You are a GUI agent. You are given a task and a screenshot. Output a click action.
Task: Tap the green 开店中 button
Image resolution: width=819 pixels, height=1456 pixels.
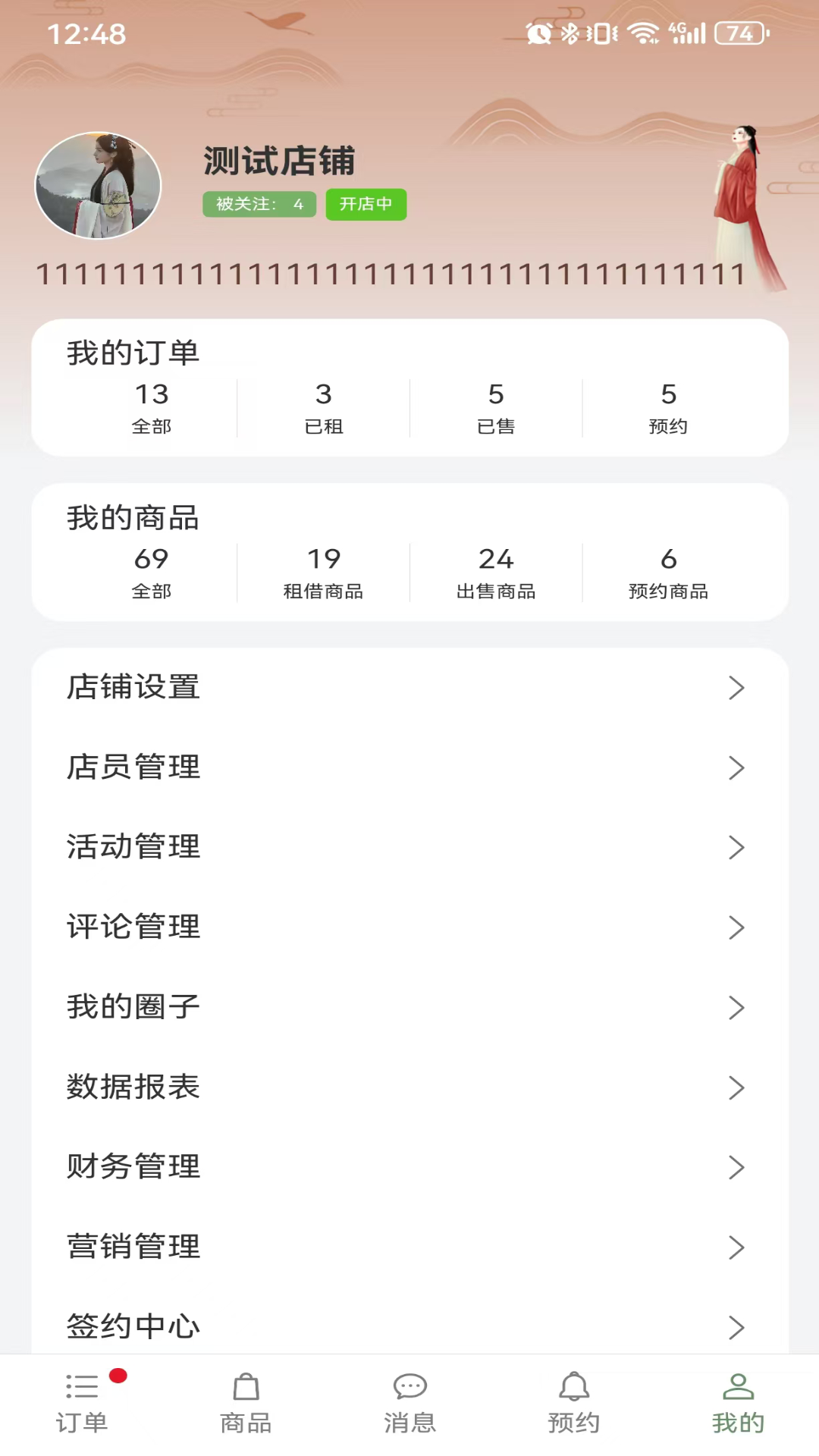(366, 204)
